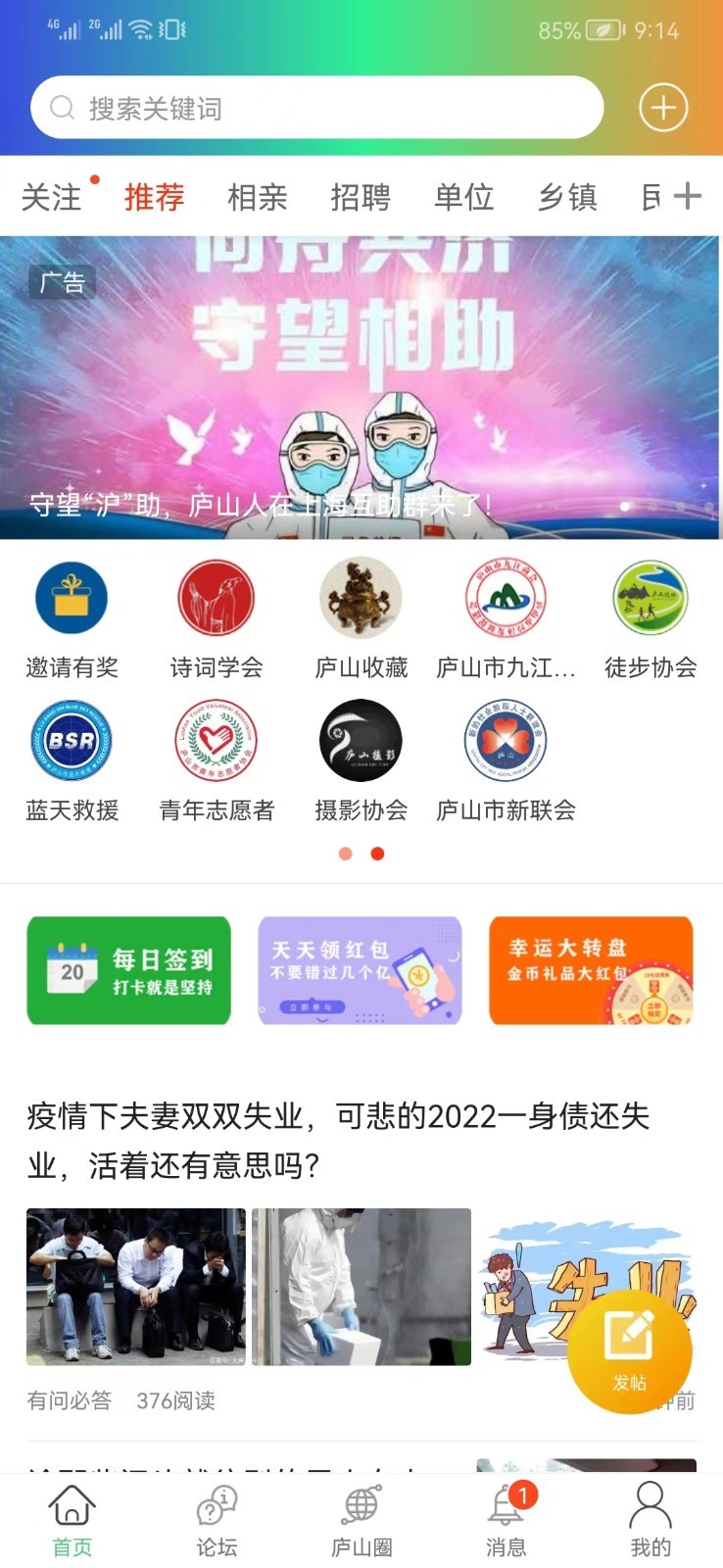Switch to the 关注 tab
The height and width of the screenshot is (1568, 723).
coord(52,197)
